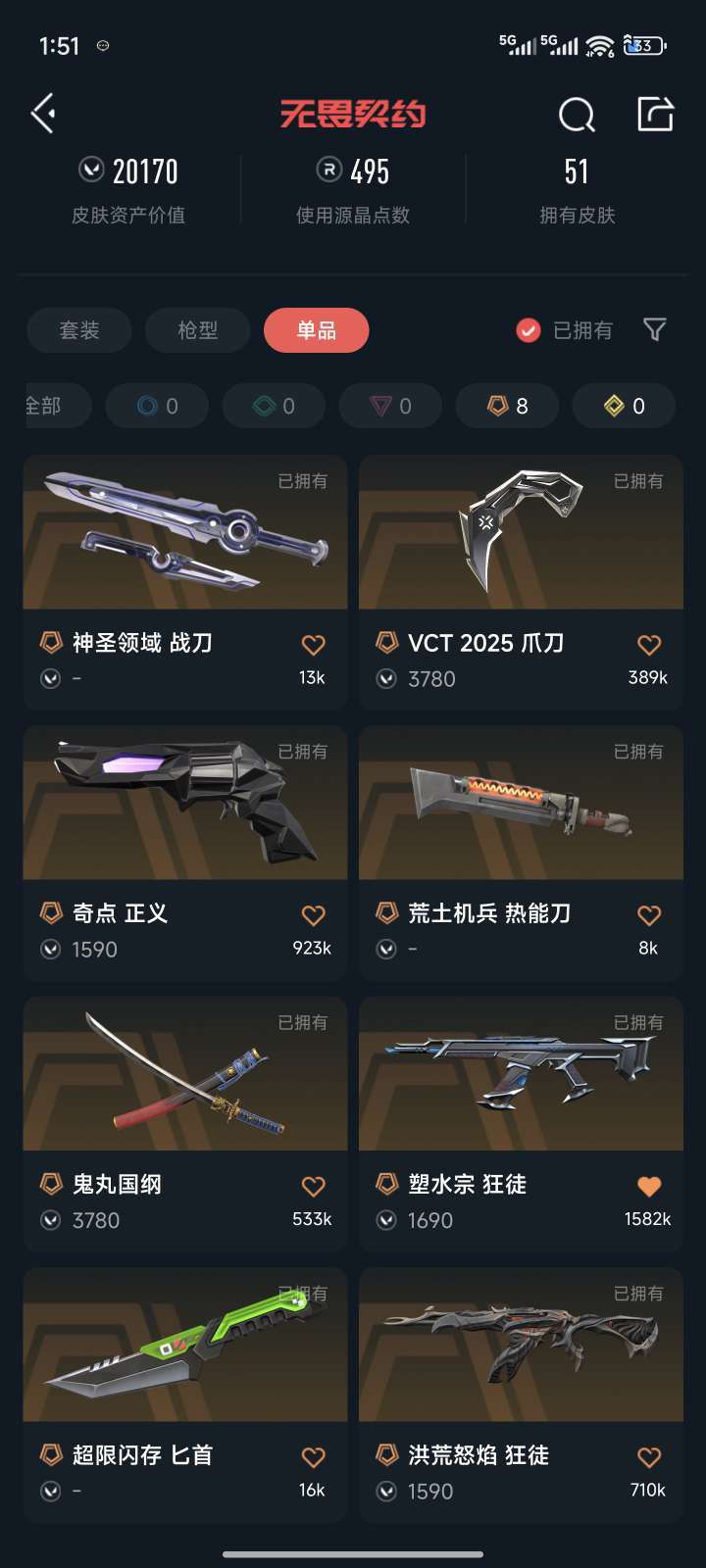Like the VCT 2025 爪刀 skin
Viewport: 706px width, 1568px height.
(x=649, y=644)
